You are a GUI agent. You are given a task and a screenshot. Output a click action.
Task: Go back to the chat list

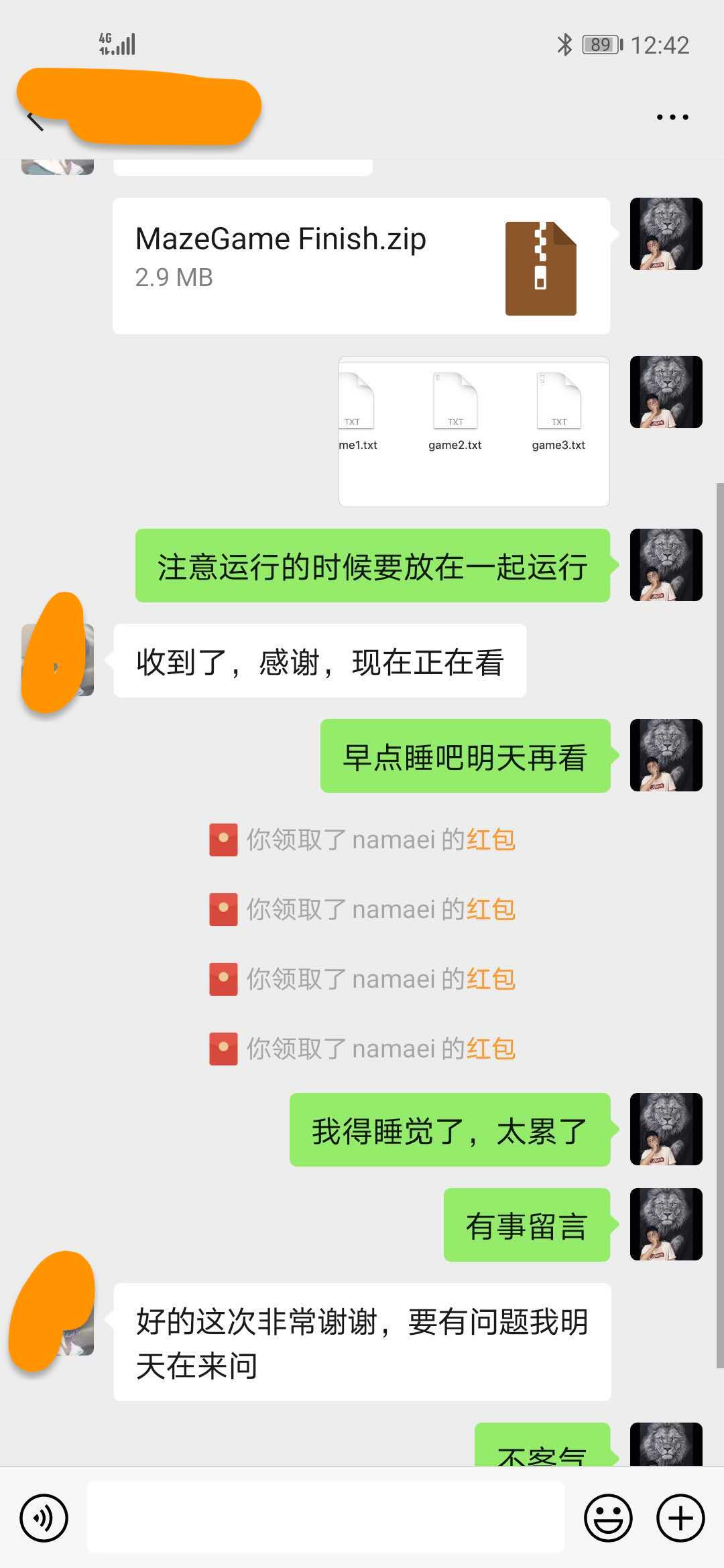coord(34,121)
